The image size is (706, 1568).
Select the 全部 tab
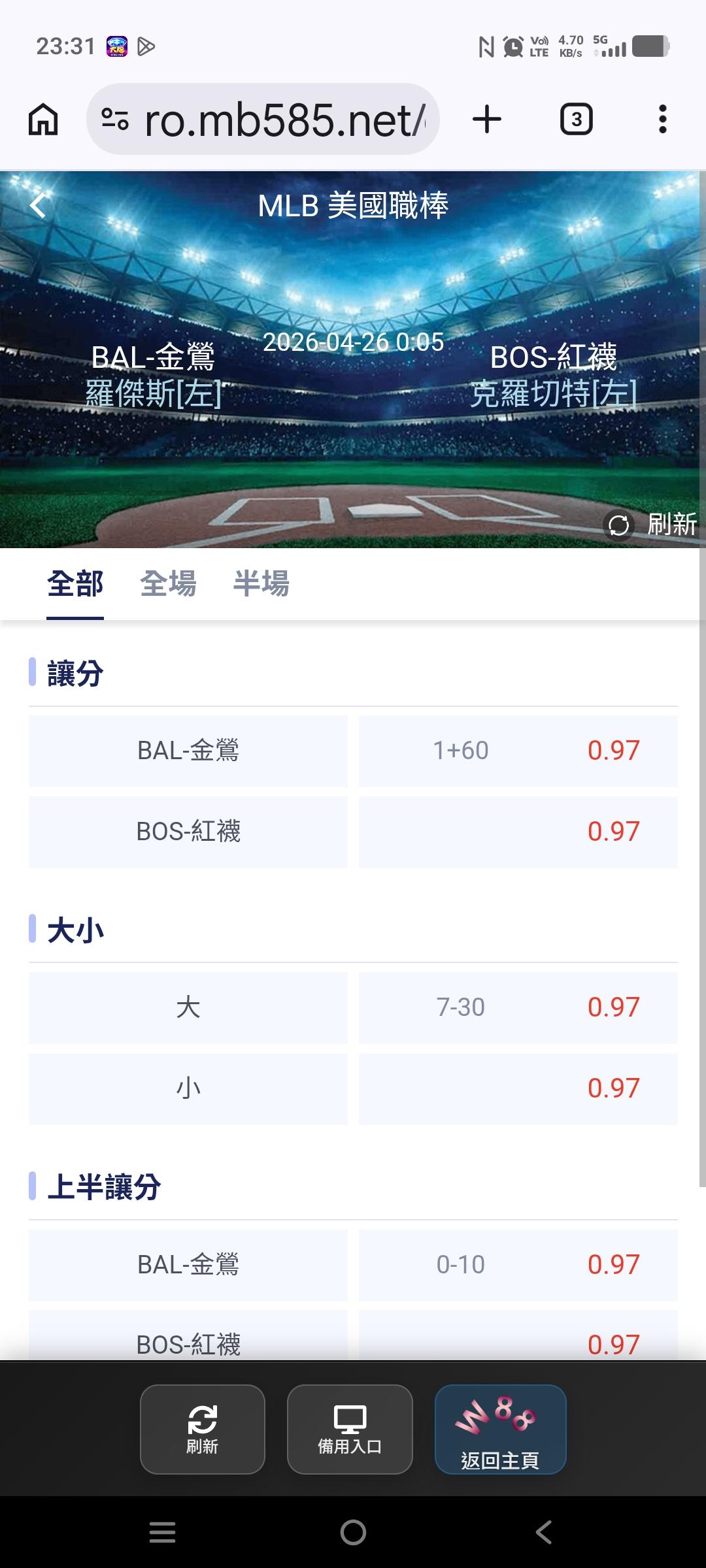point(75,583)
